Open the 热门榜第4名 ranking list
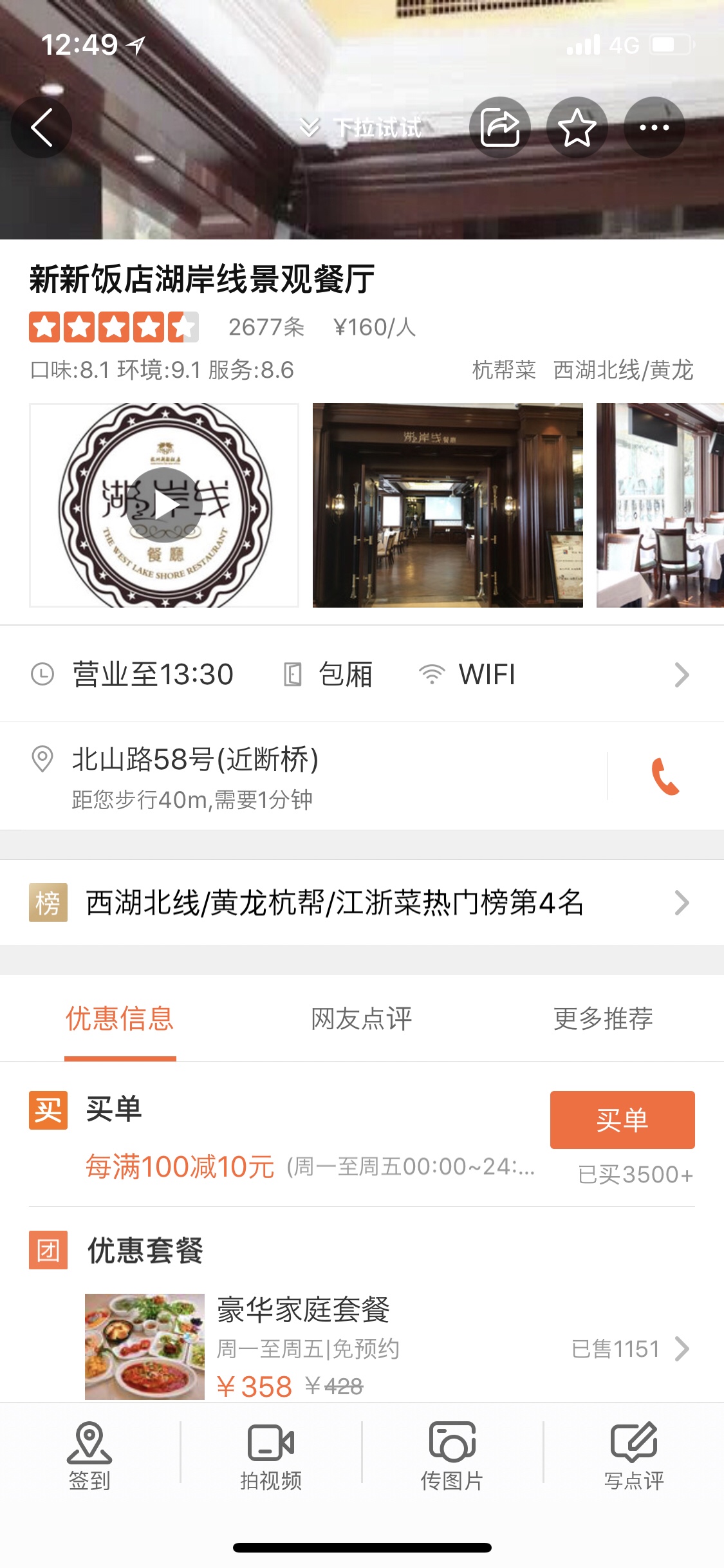The width and height of the screenshot is (724, 1568). pyautogui.click(x=360, y=902)
